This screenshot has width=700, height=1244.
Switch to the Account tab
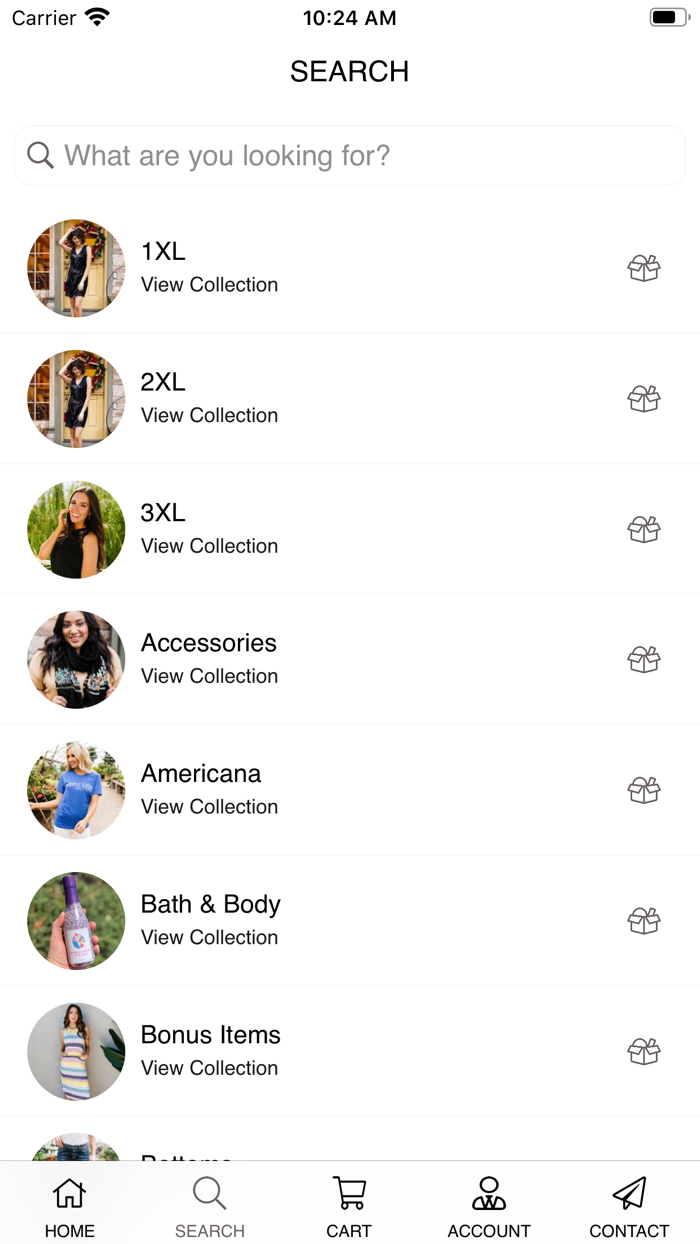pyautogui.click(x=489, y=1207)
